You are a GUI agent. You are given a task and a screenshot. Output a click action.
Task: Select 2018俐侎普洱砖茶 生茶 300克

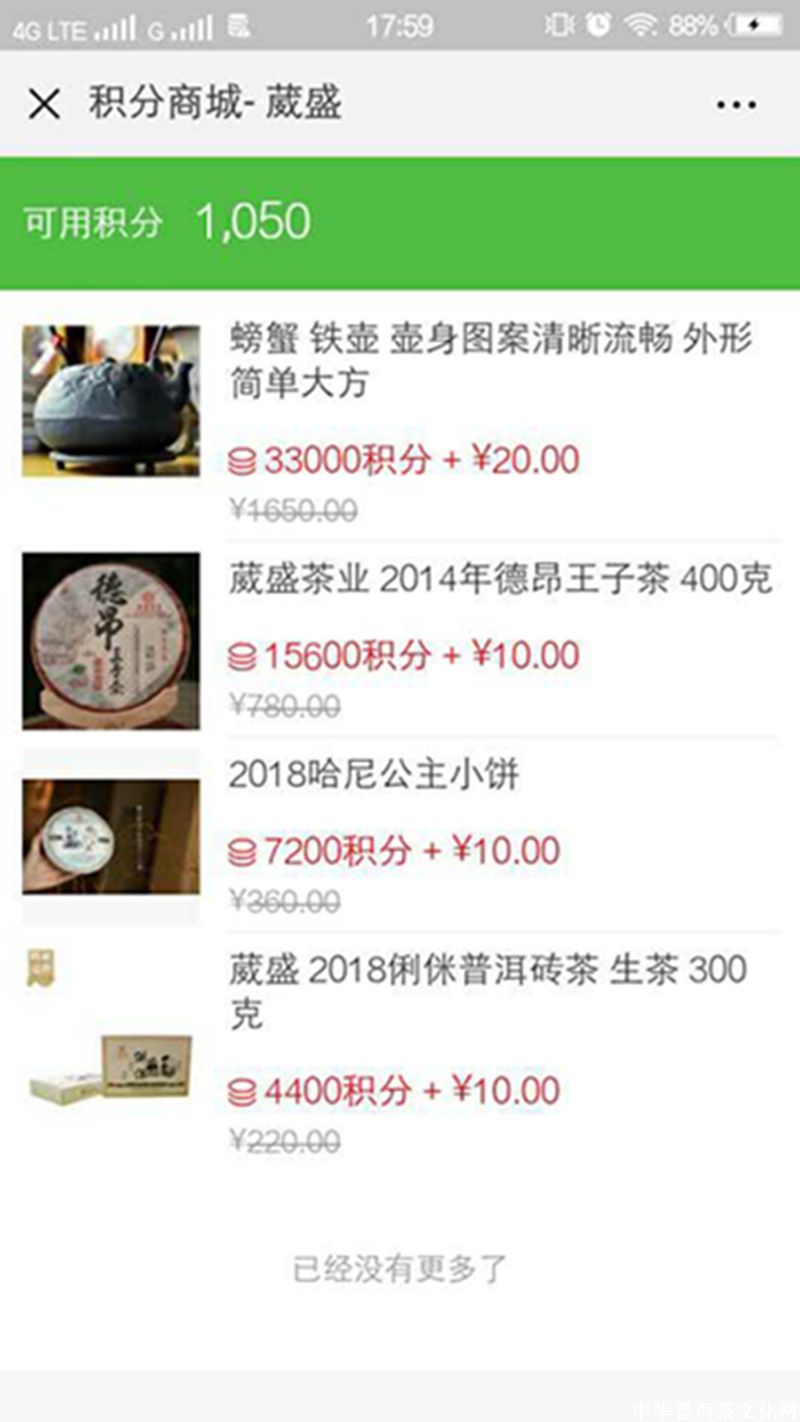point(487,990)
